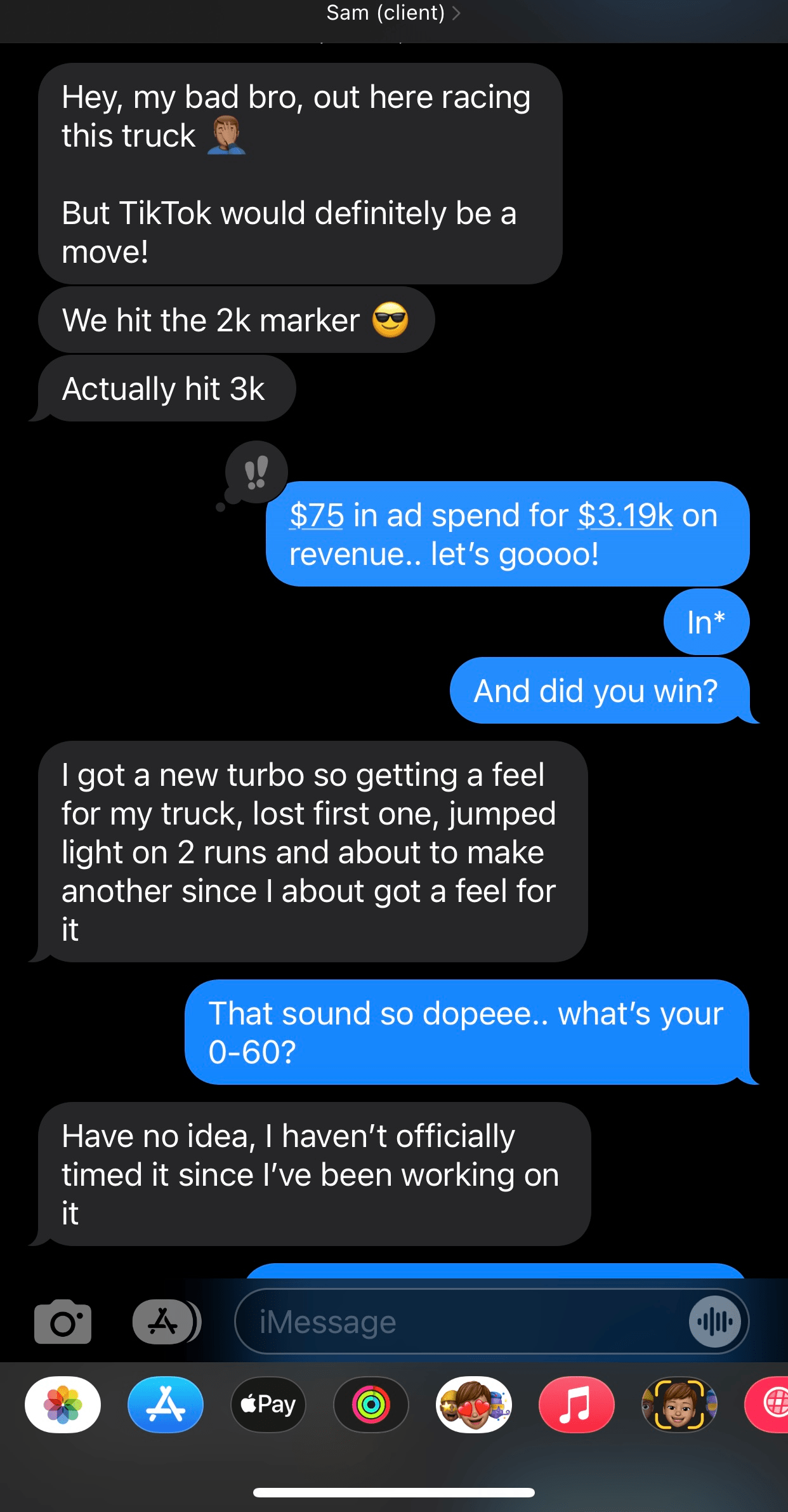Image resolution: width=788 pixels, height=1512 pixels.
Task: Open Memoji stickers
Action: tap(474, 1404)
